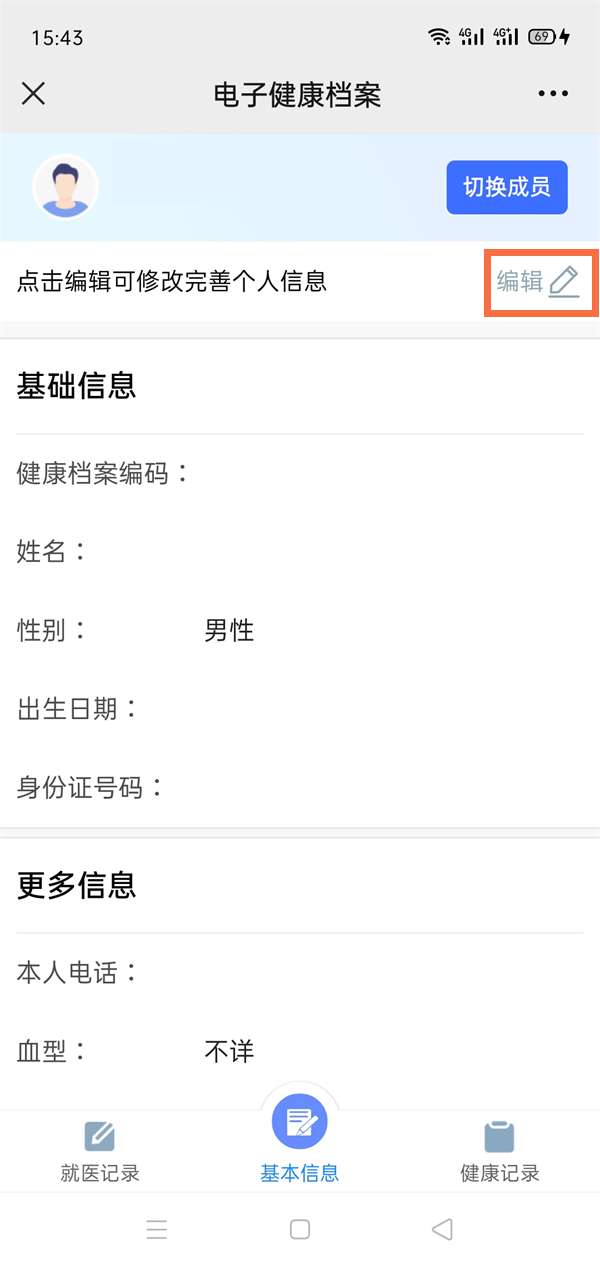Select the 基本信息 tab
The image size is (600, 1266).
tap(300, 1140)
